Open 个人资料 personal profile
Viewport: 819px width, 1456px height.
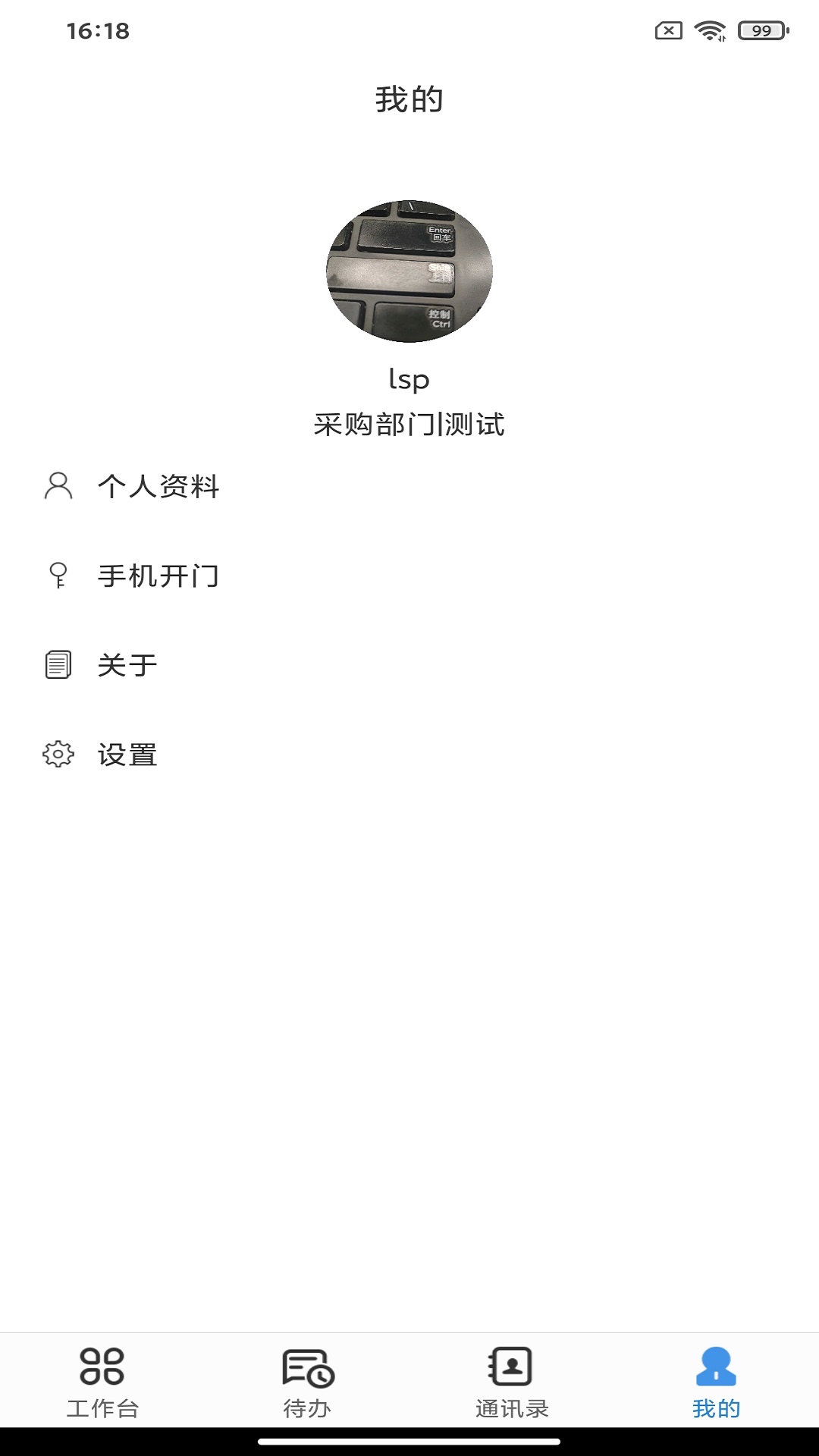click(158, 486)
